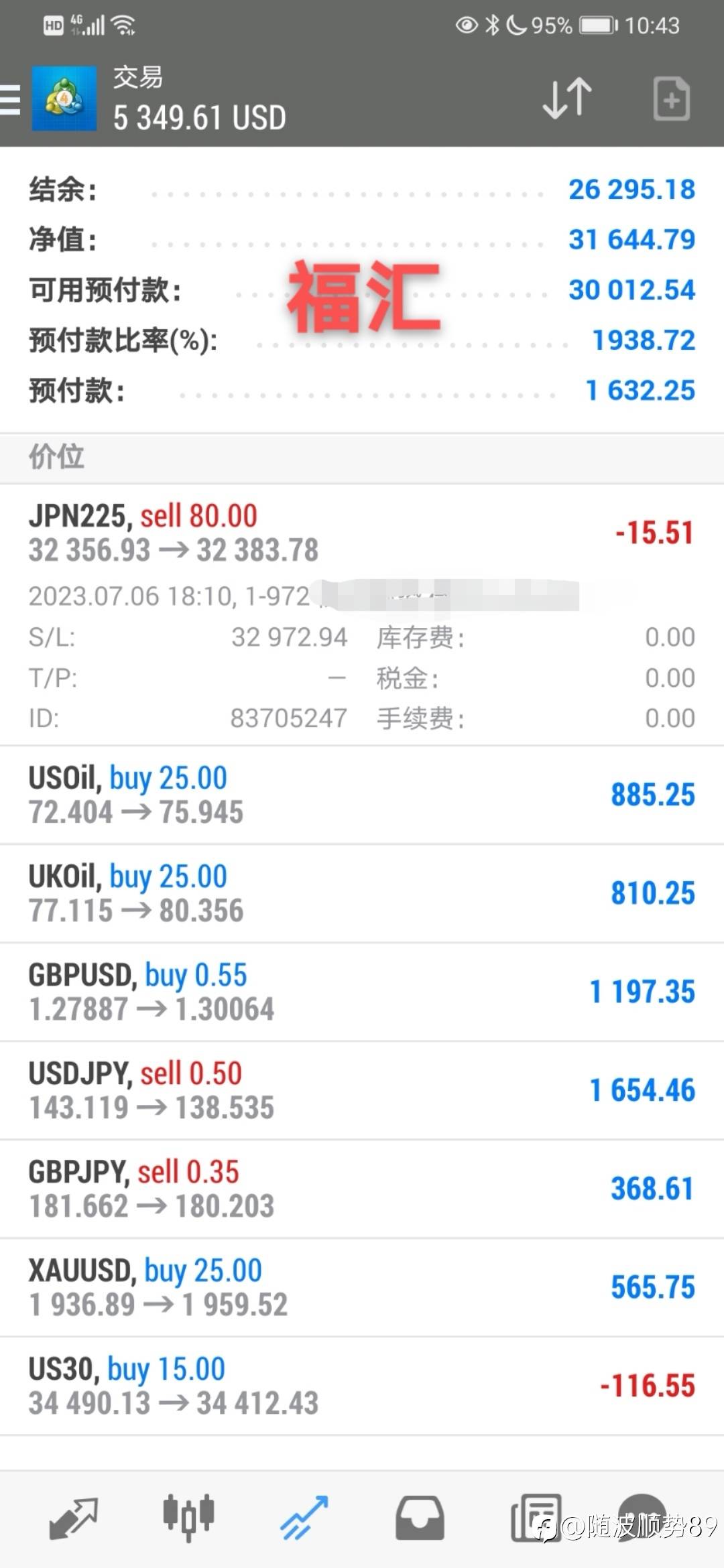This screenshot has height=1568, width=724.
Task: Select the US30 buy 15.00 position
Action: pyautogui.click(x=362, y=1386)
